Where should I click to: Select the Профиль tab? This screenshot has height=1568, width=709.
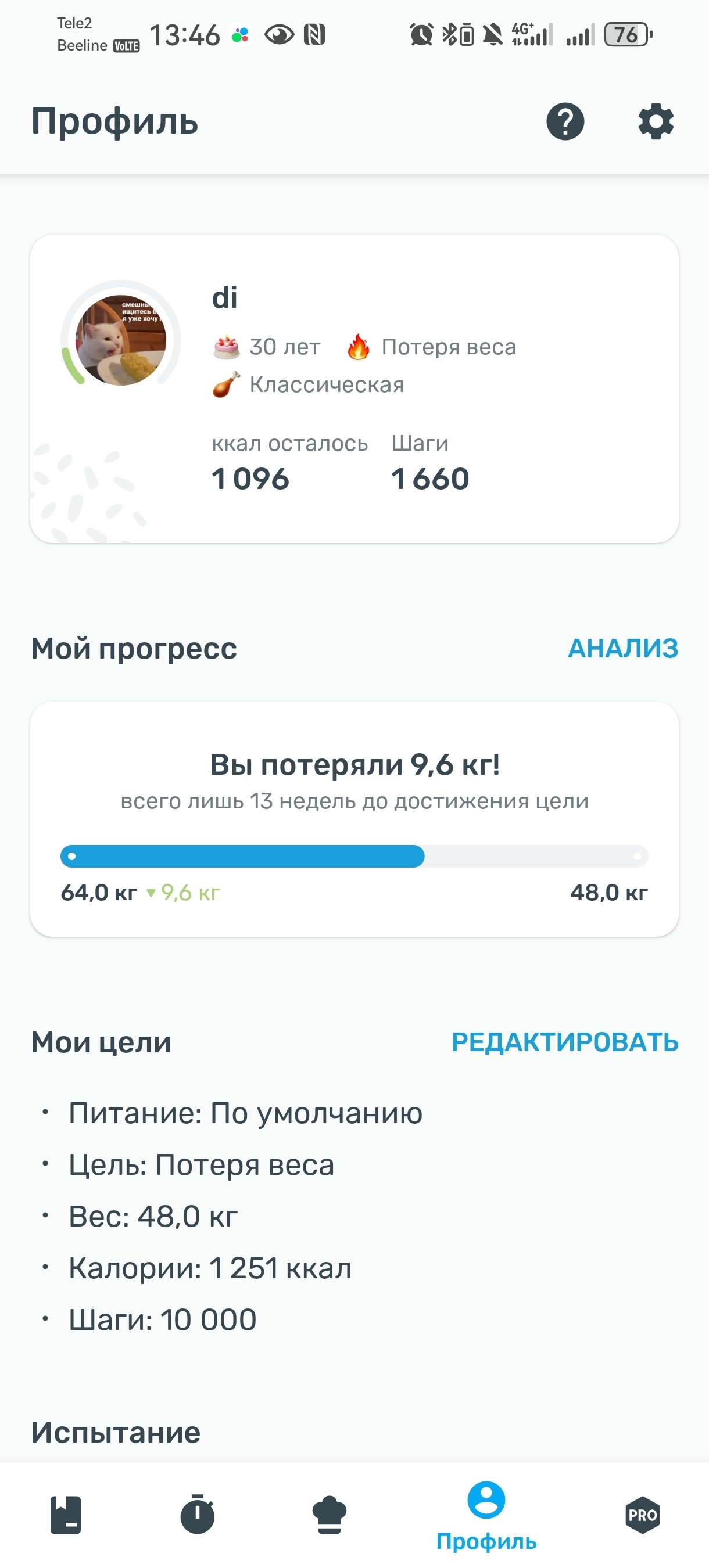pos(486,1516)
